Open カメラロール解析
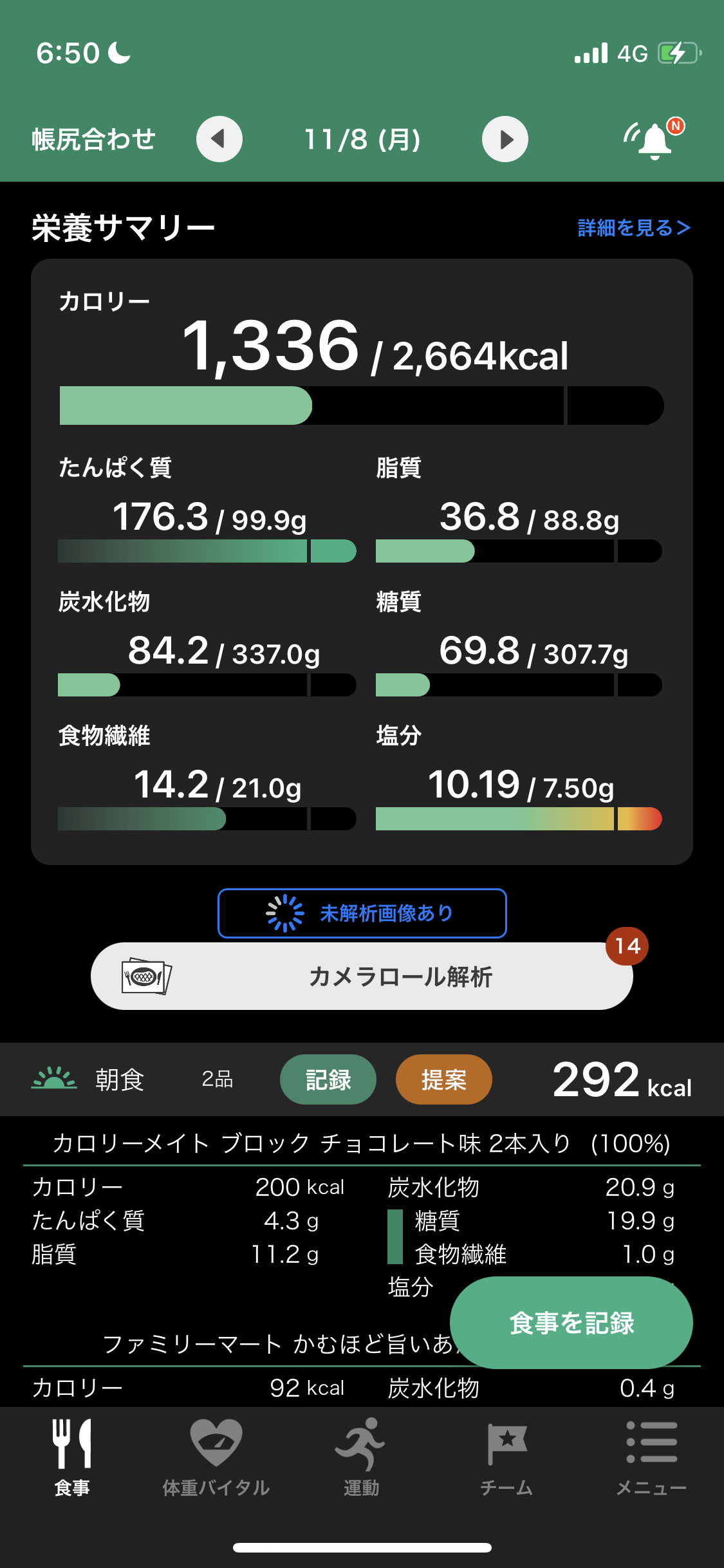The image size is (724, 1568). point(362,976)
